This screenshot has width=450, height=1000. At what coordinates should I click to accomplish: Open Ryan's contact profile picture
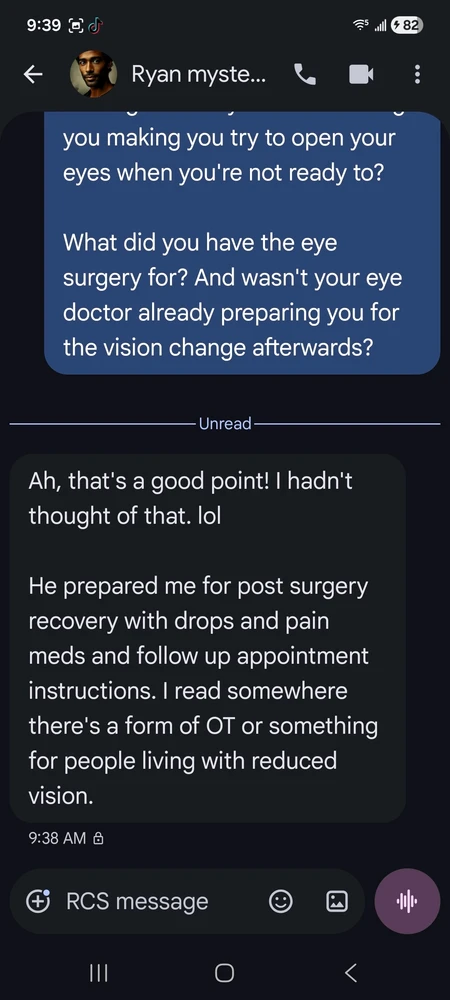[93, 74]
